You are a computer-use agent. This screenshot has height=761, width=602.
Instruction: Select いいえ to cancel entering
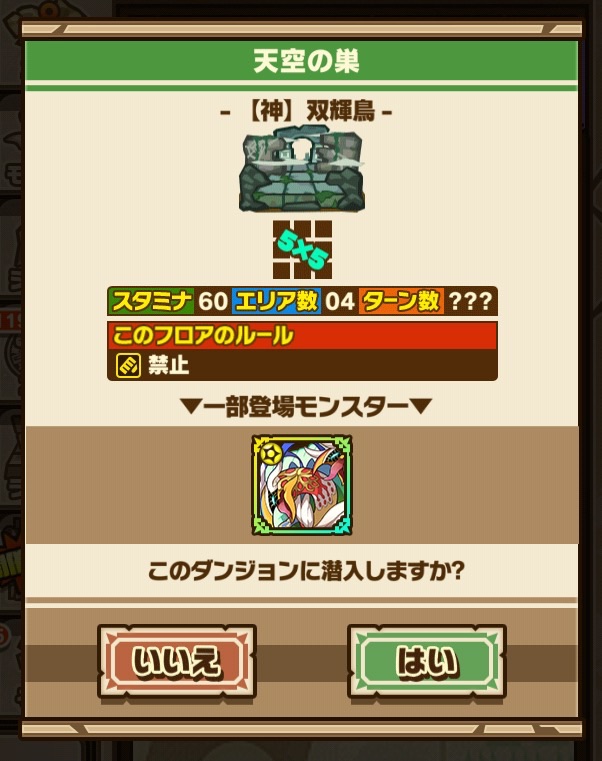[177, 661]
